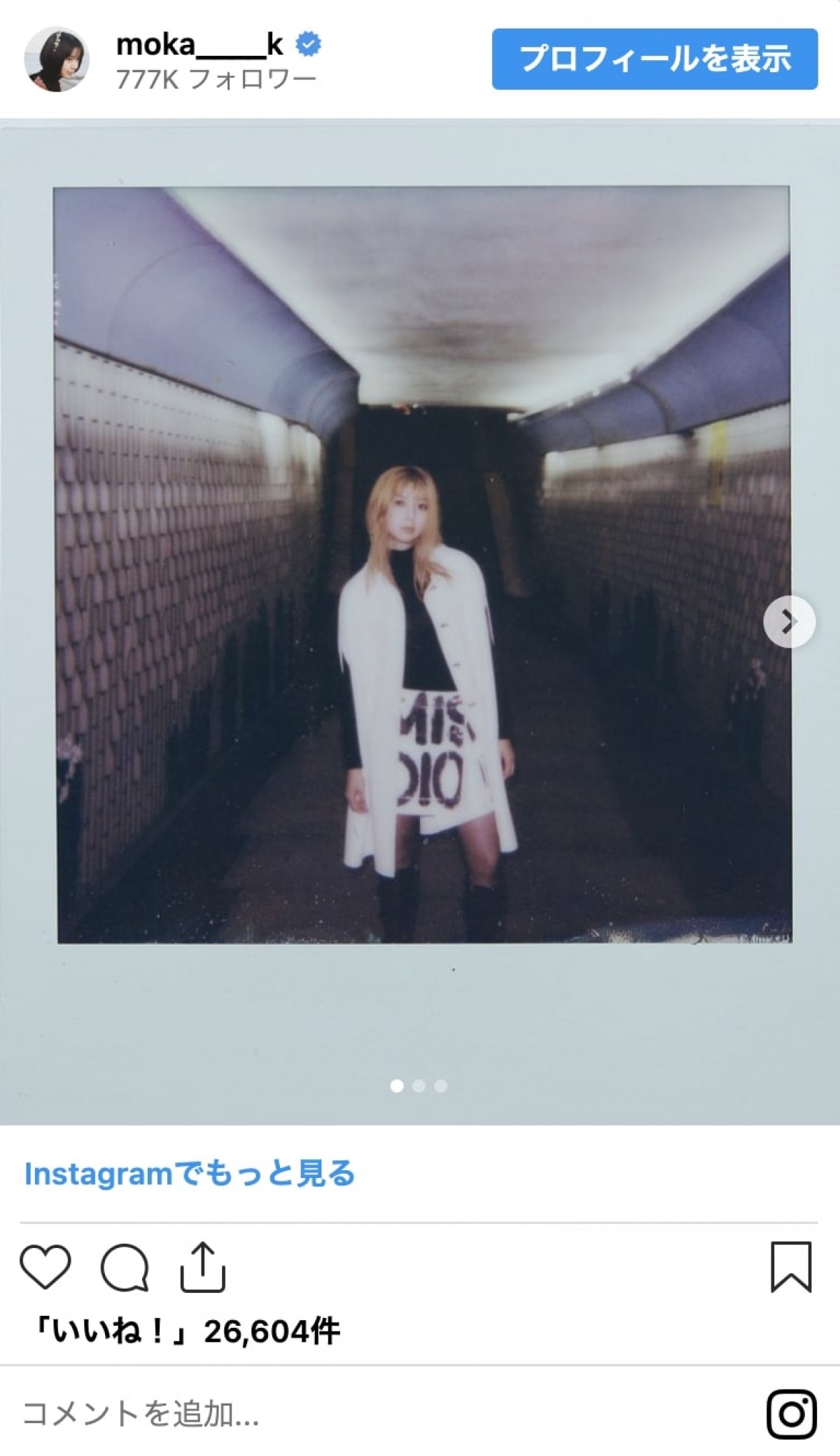Go to the next photo in the carousel
The image size is (840, 1456).
point(789,621)
